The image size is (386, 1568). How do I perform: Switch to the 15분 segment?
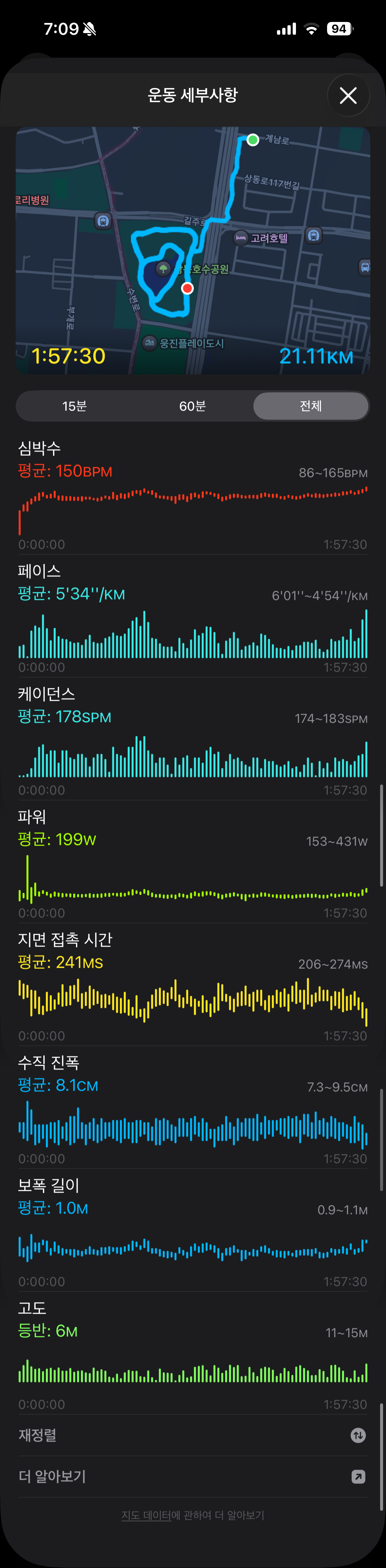tap(75, 406)
